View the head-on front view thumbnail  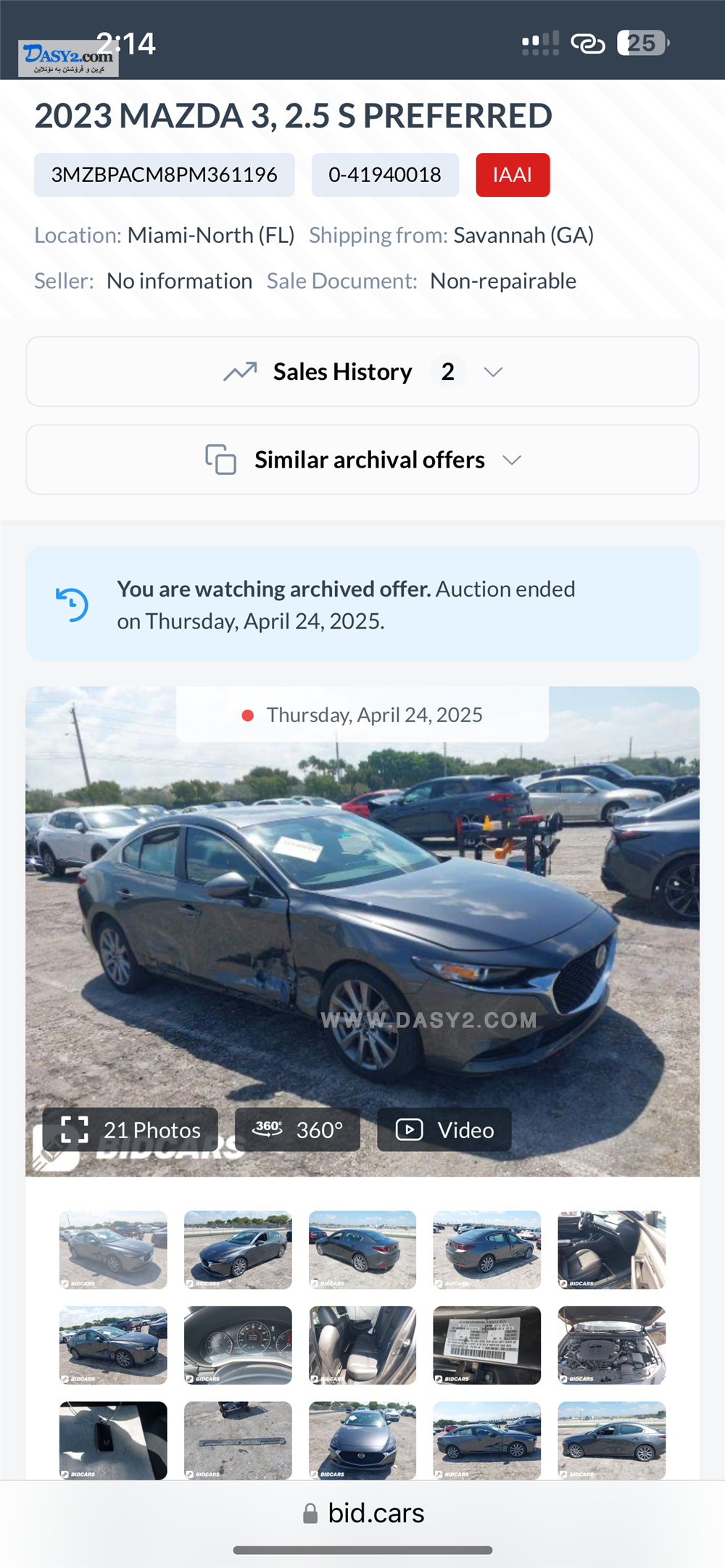pos(362,1440)
